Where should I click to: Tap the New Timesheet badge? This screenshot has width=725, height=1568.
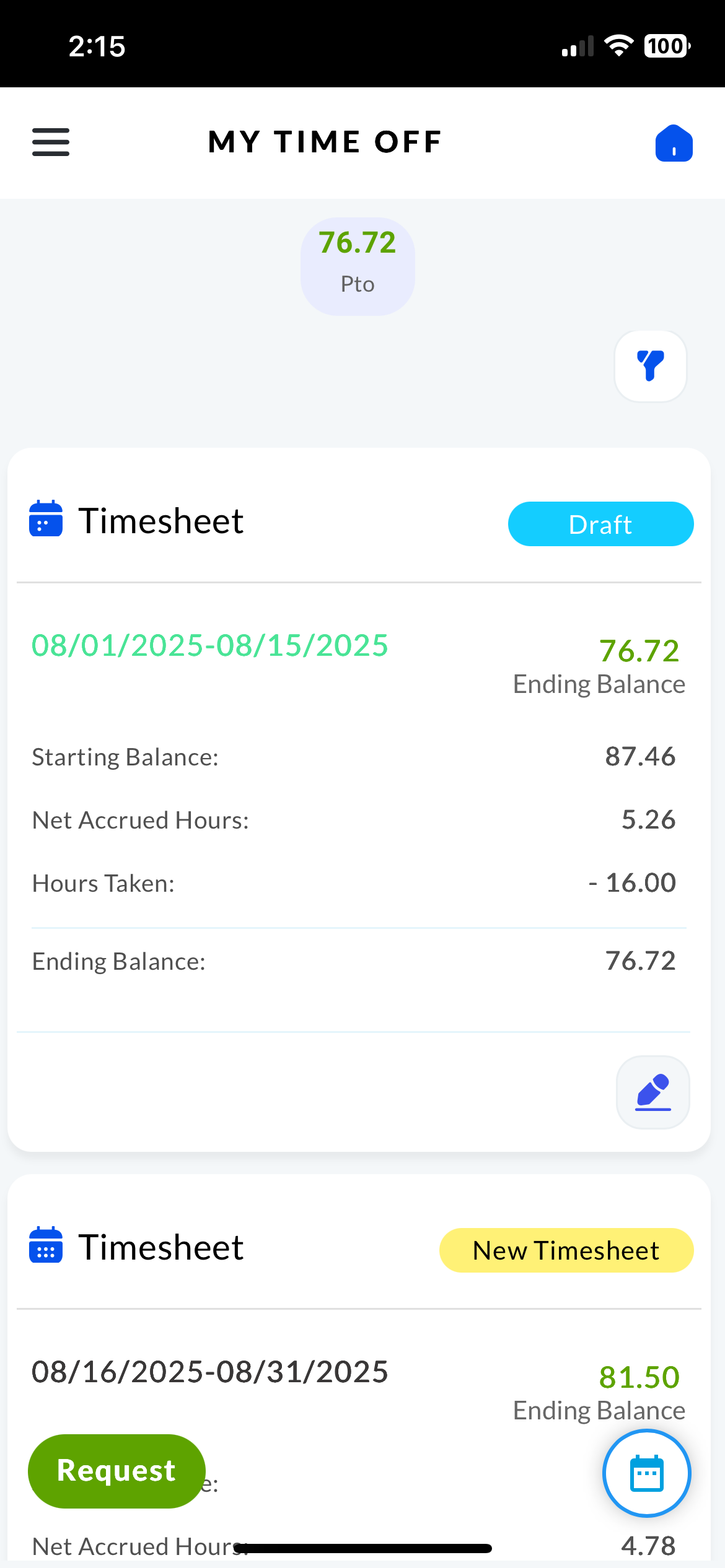tap(566, 1250)
